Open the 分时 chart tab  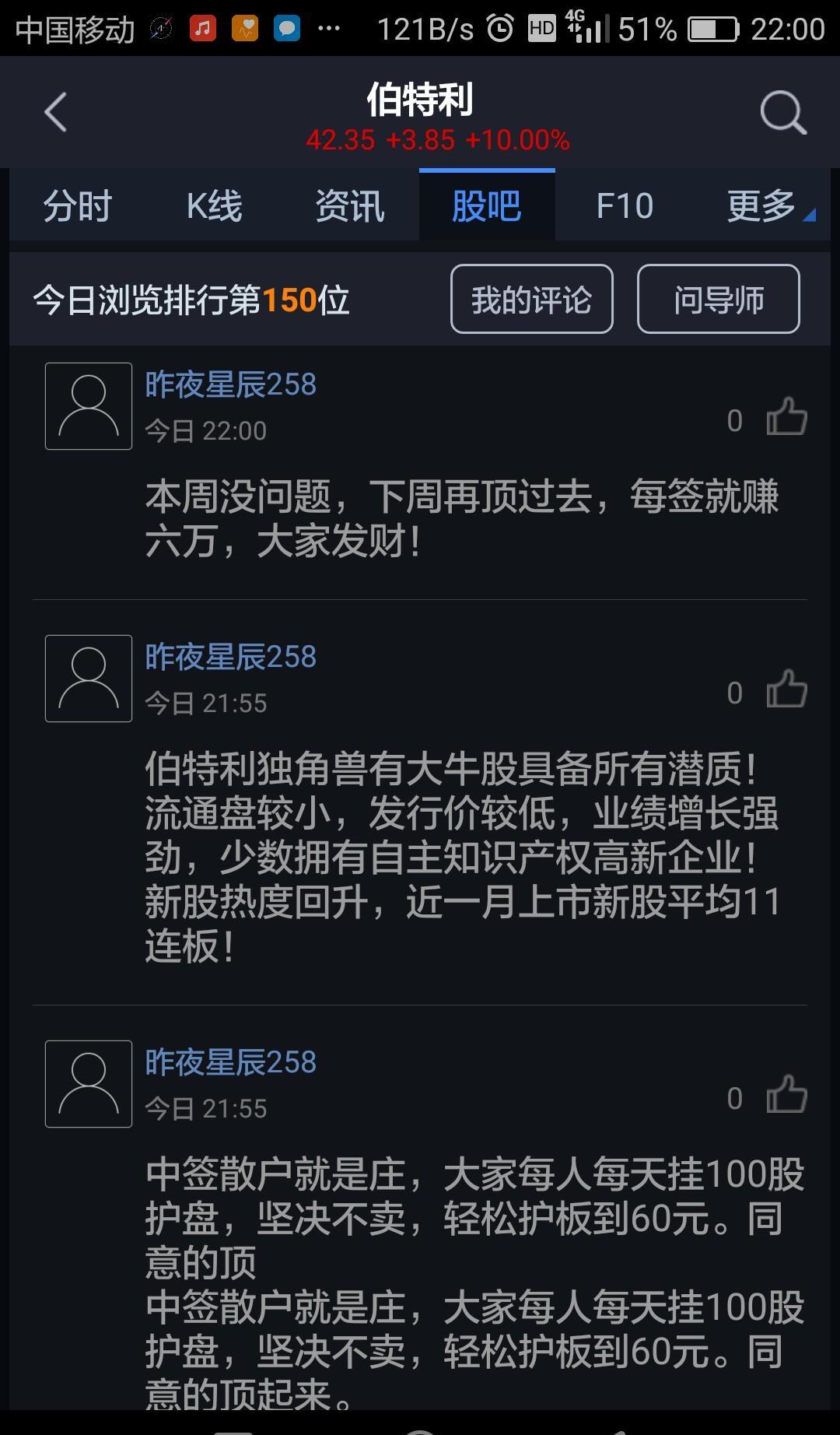click(75, 205)
